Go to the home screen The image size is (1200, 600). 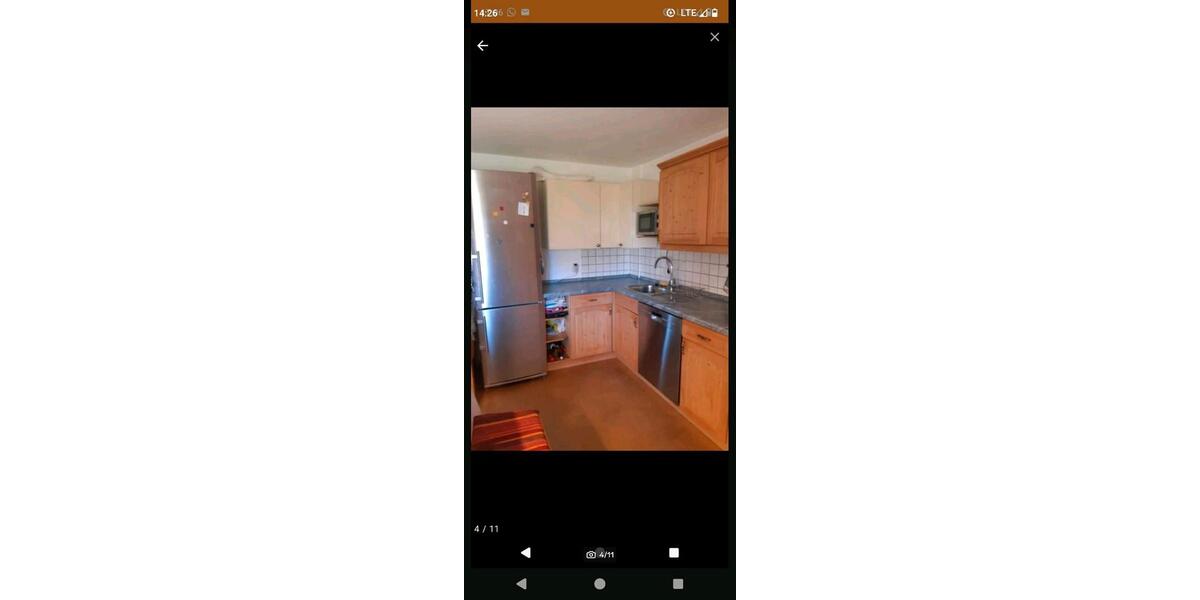coord(600,584)
